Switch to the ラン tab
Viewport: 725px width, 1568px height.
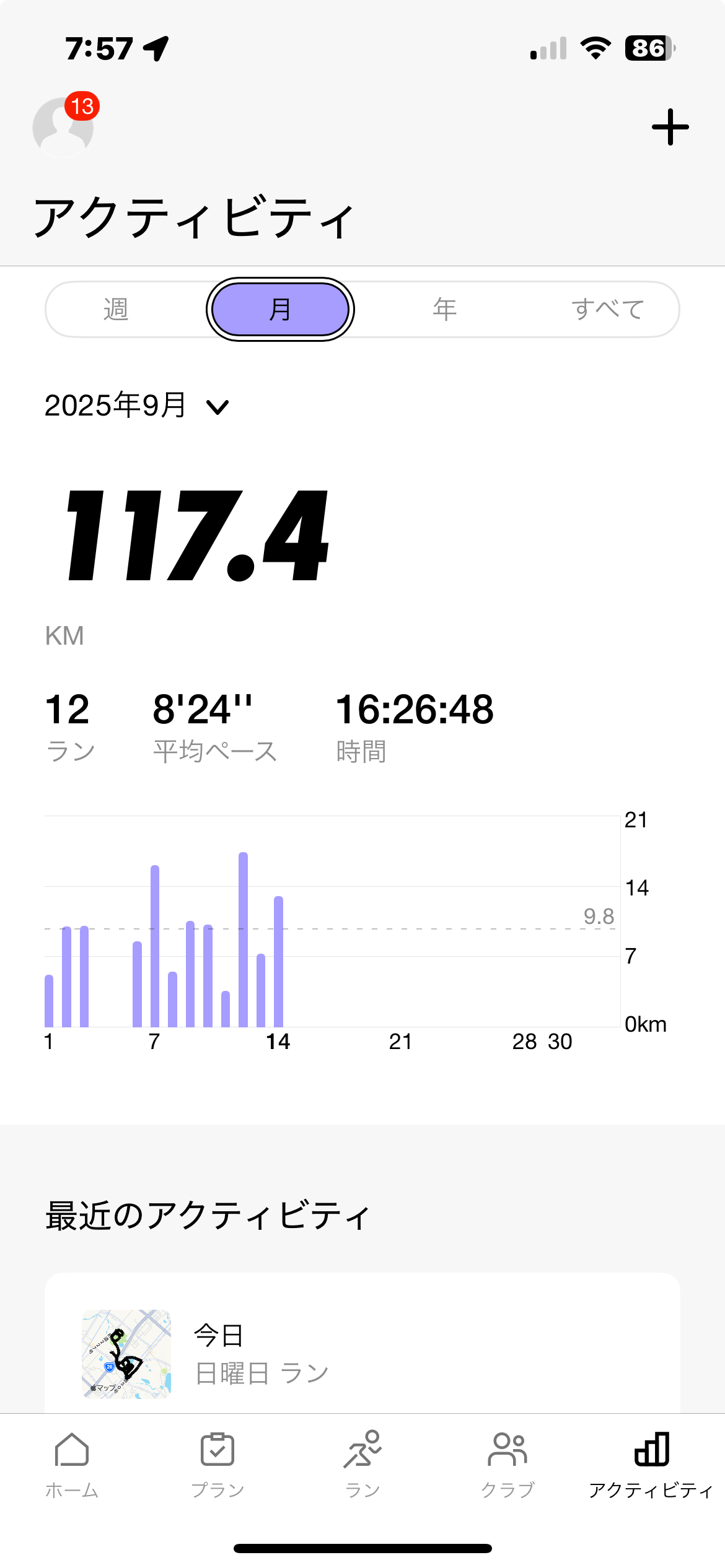[362, 1465]
